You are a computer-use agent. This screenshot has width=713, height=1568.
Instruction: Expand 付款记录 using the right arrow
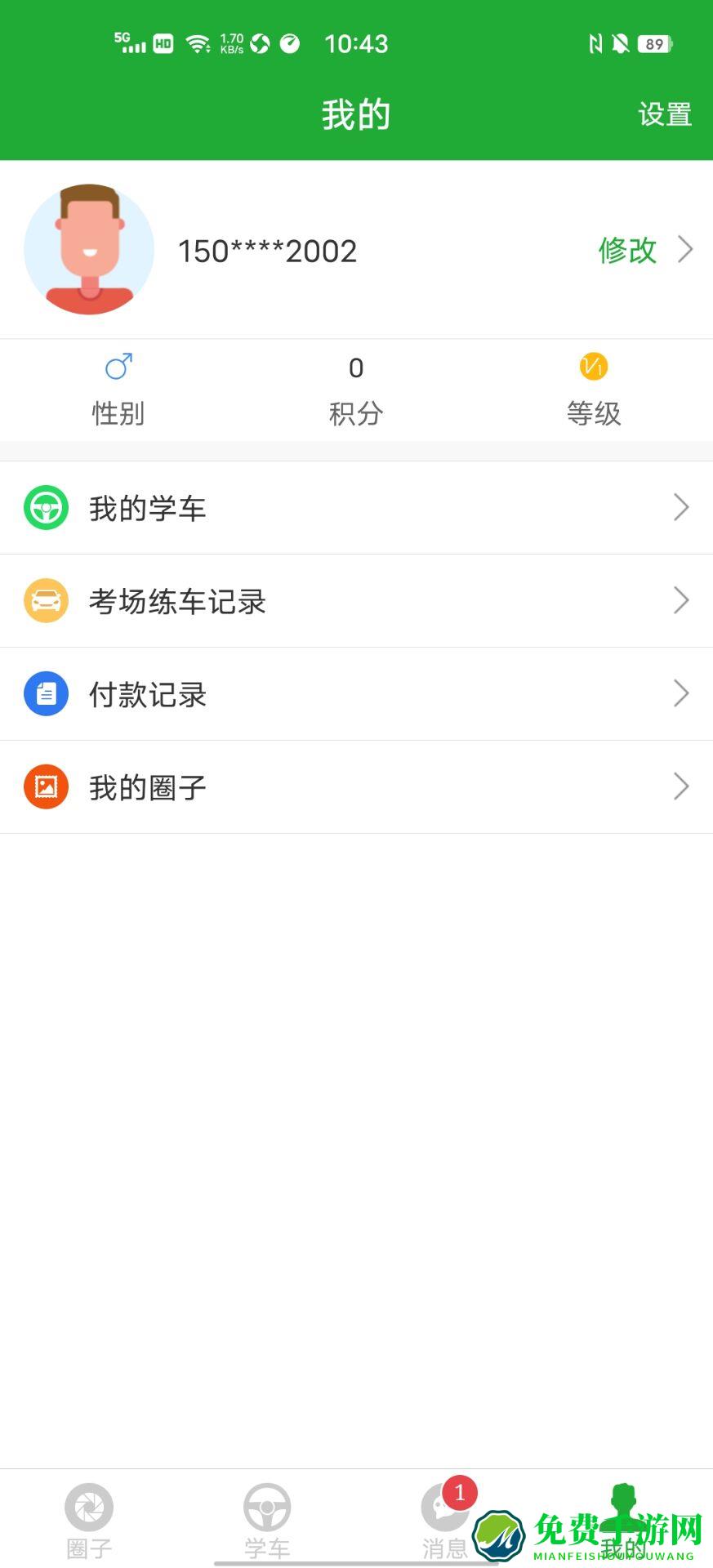pos(681,693)
